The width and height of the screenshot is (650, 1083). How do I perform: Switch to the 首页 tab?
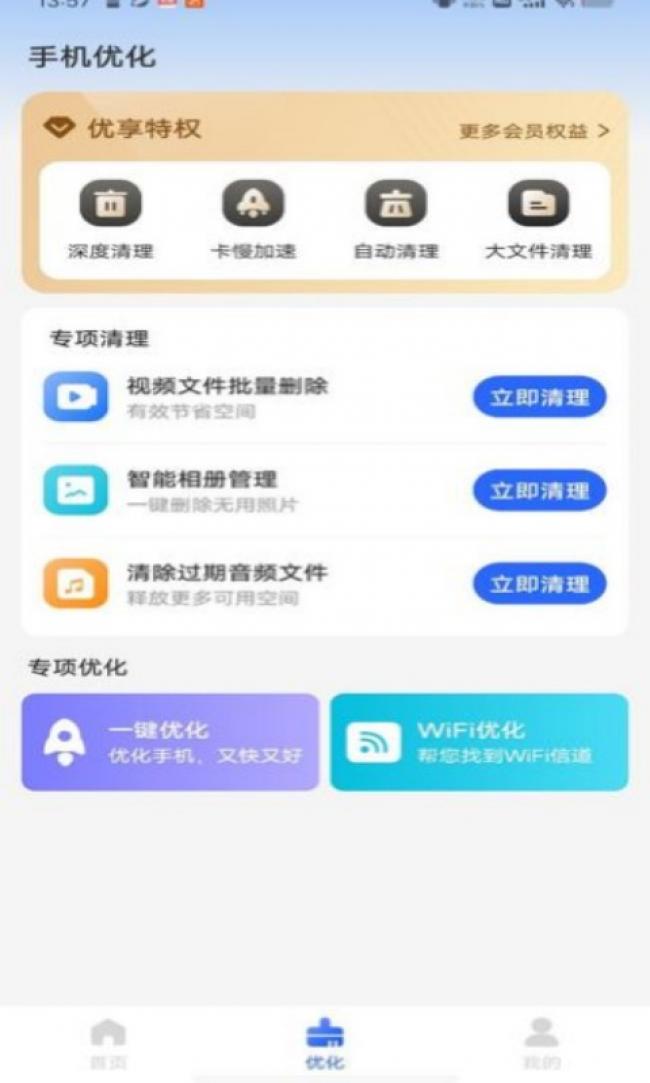(x=108, y=1043)
